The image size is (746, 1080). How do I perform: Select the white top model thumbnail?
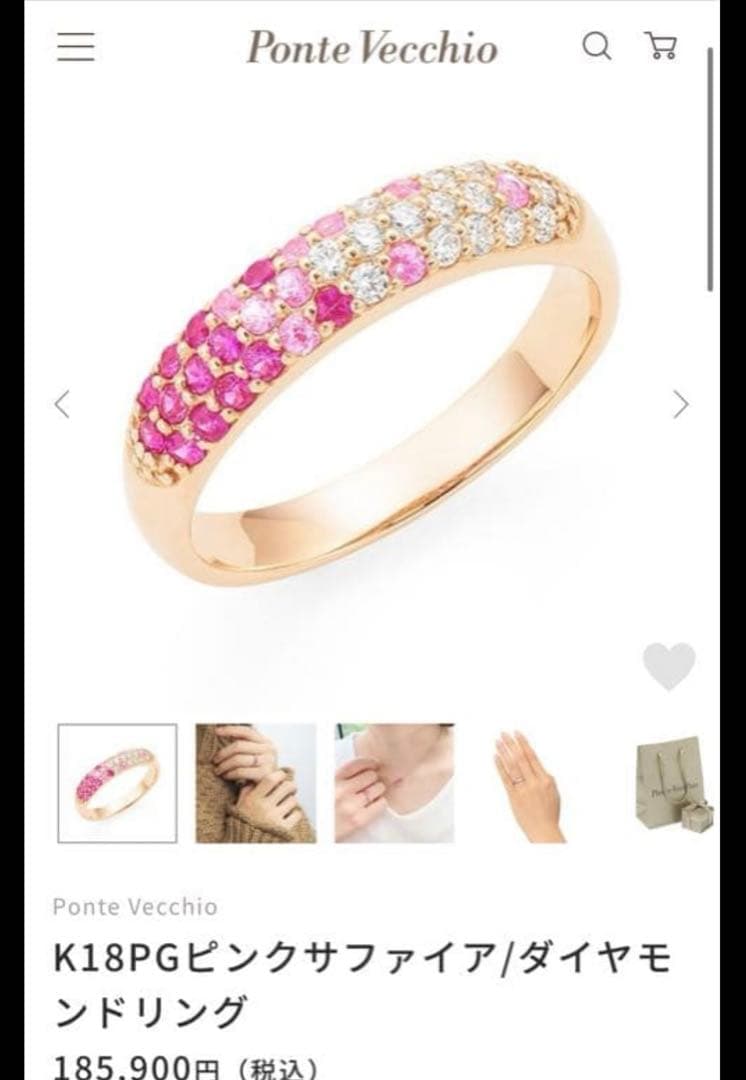coord(394,783)
